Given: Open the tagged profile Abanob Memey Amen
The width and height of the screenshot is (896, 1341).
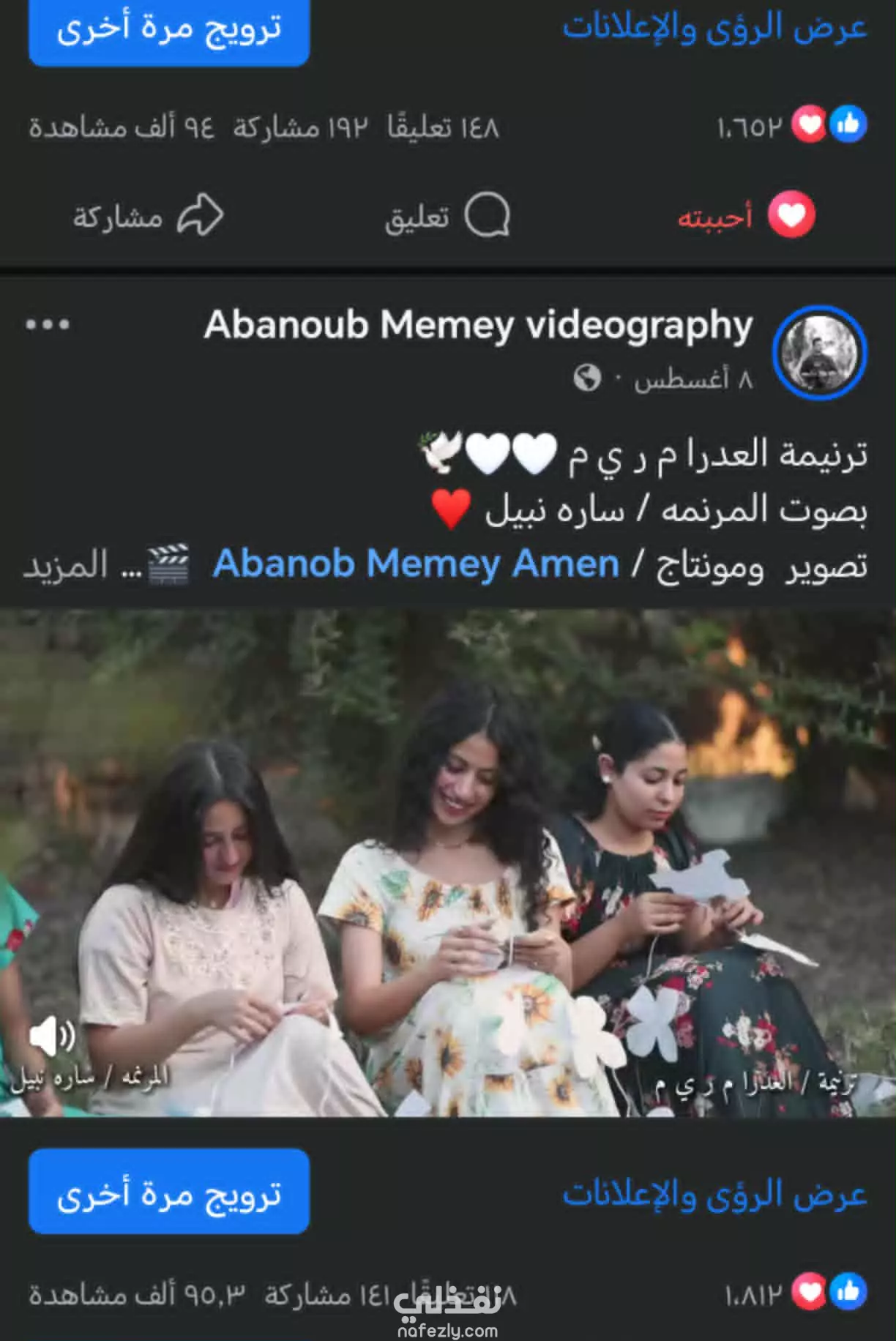Looking at the screenshot, I should pos(416,564).
